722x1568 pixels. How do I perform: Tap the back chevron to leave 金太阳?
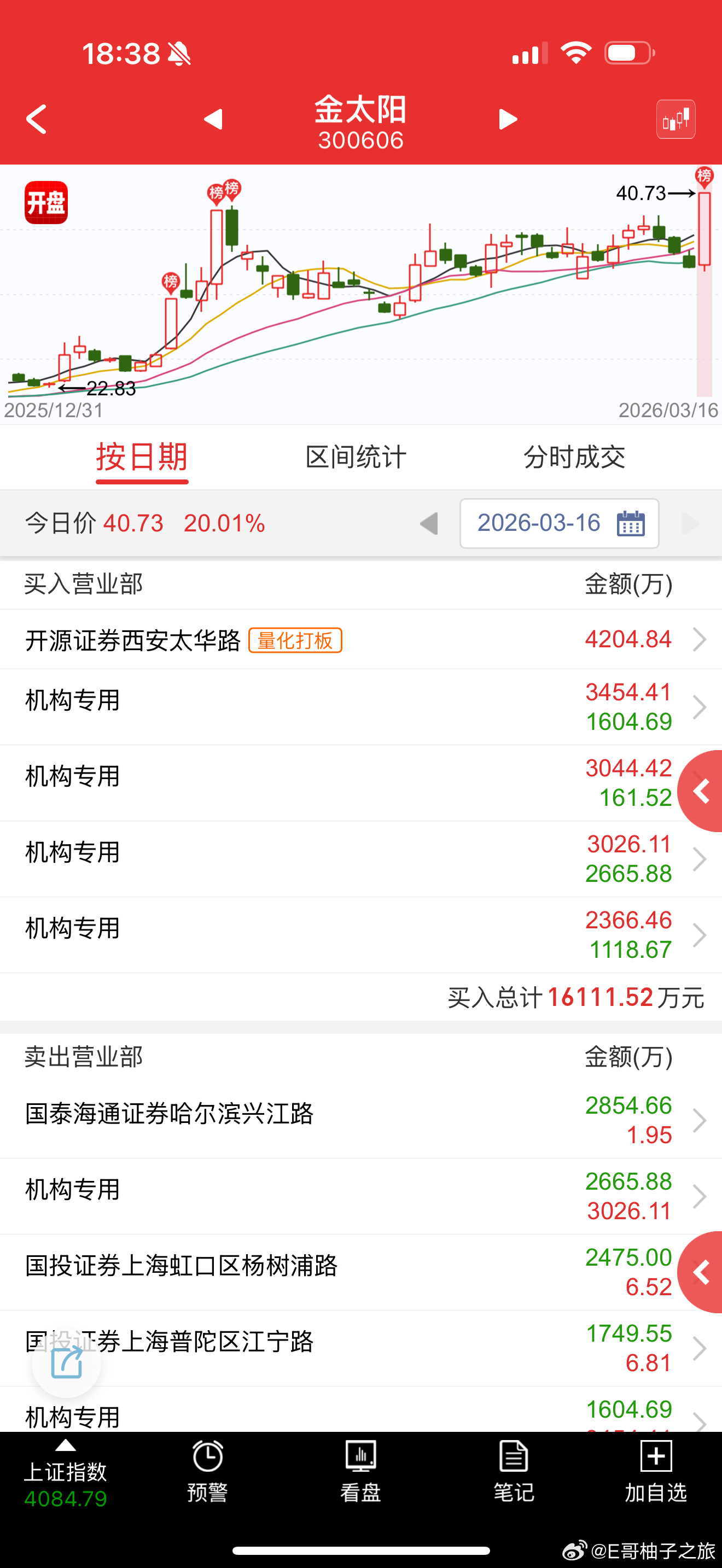coord(37,119)
